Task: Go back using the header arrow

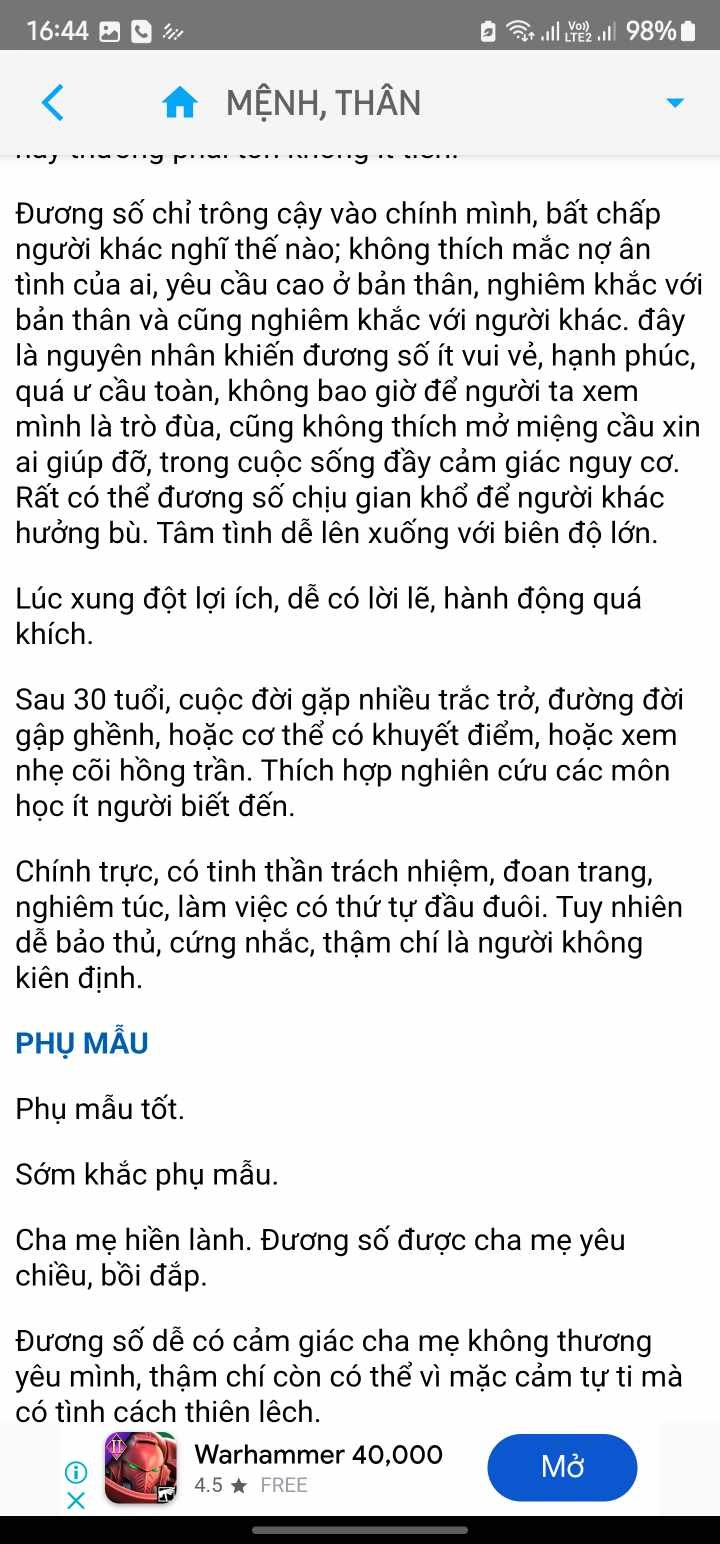Action: pos(53,103)
